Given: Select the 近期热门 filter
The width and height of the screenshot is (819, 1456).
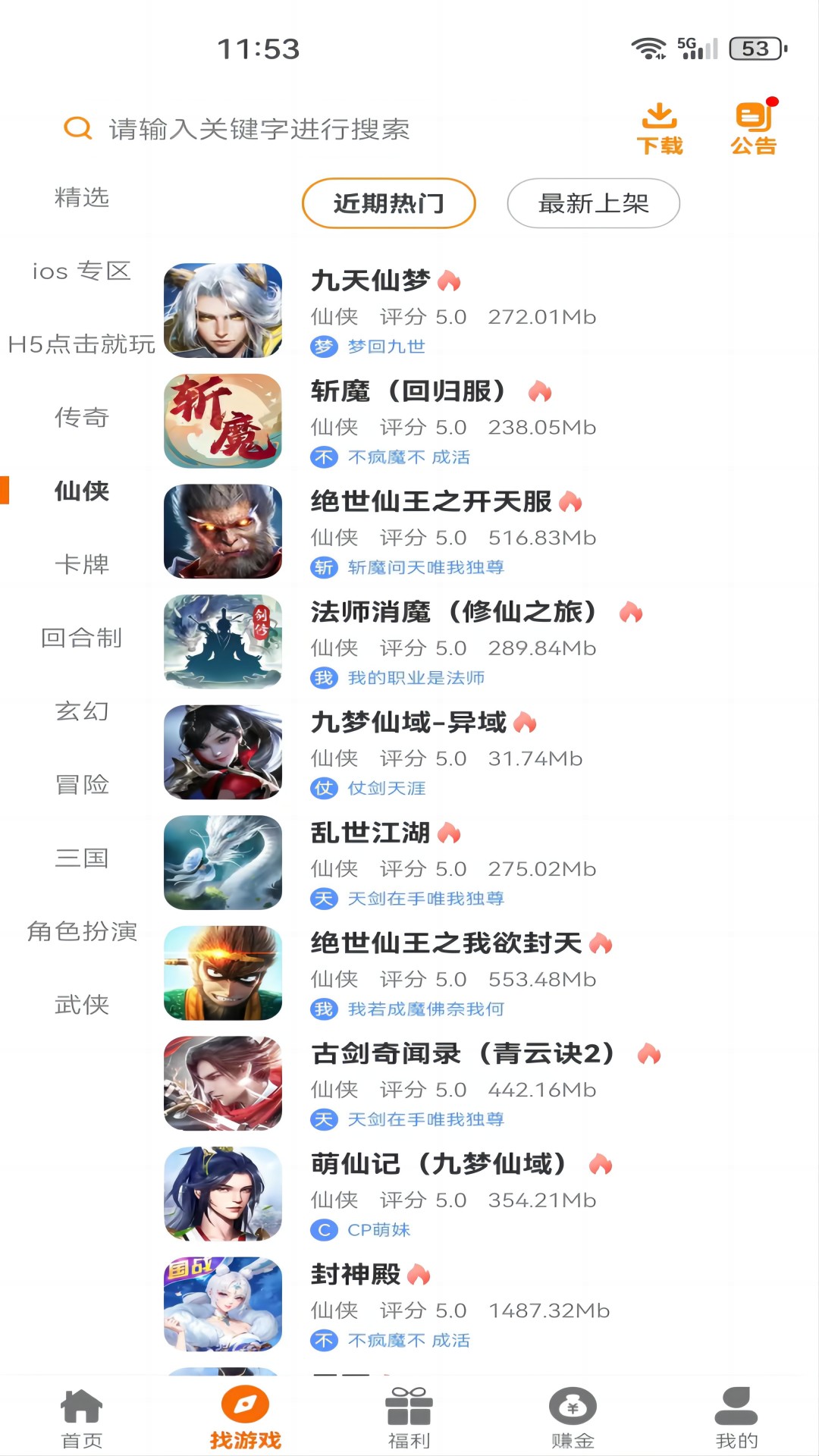Looking at the screenshot, I should click(388, 203).
